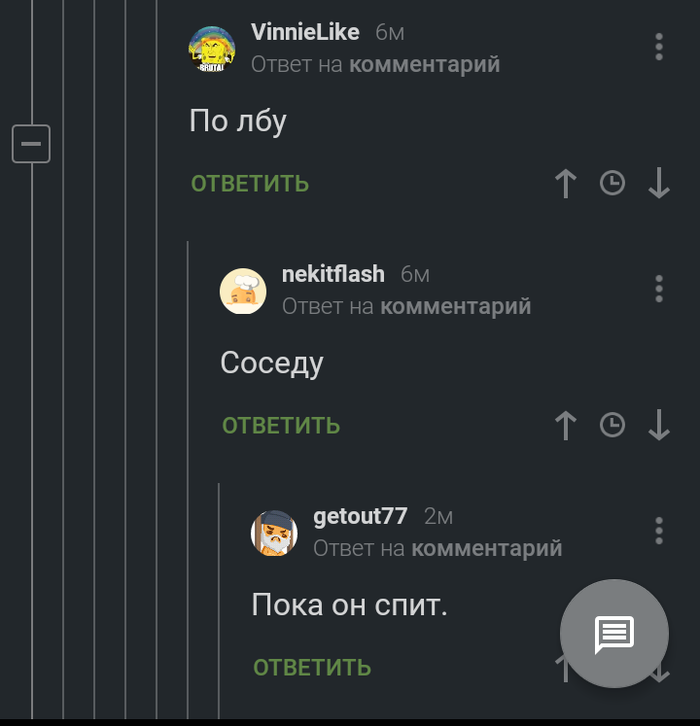
Task: Write a new comment with floating button
Action: (614, 633)
